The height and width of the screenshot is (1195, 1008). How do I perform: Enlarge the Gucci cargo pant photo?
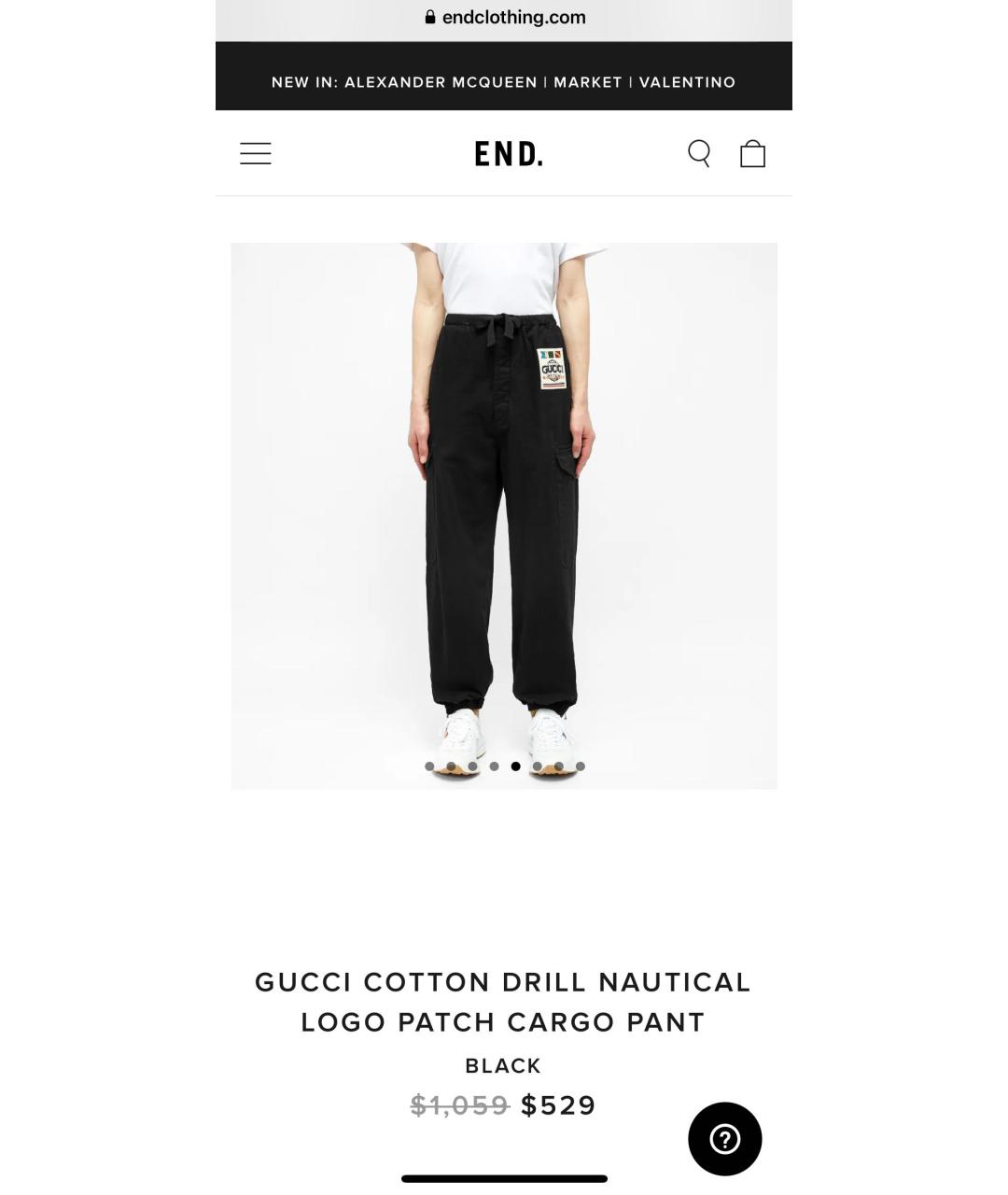pyautogui.click(x=504, y=515)
